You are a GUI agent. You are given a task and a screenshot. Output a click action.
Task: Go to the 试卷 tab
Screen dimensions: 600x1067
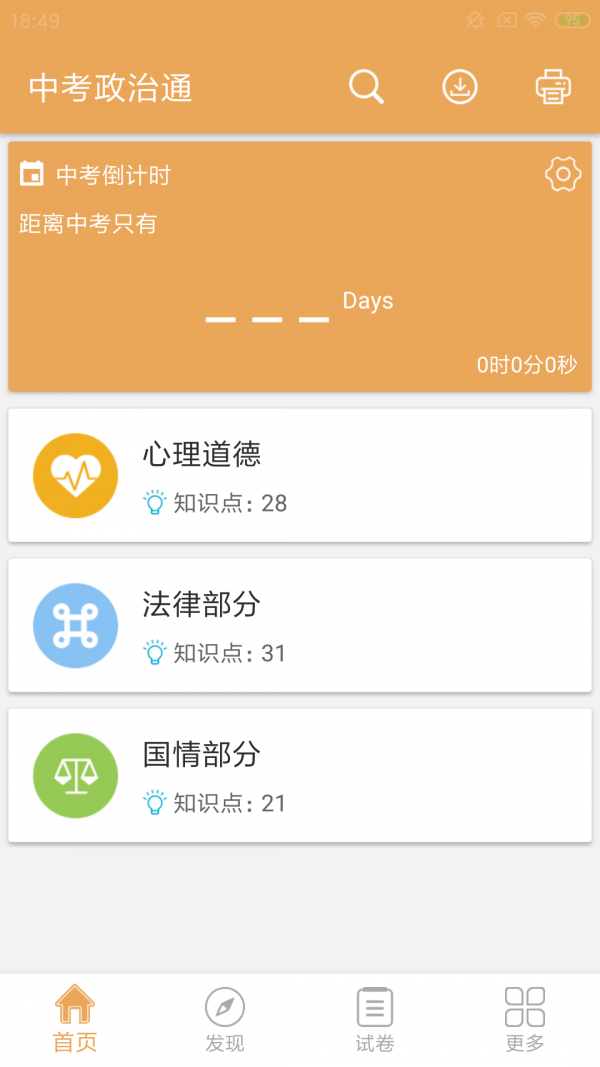pos(375,1018)
